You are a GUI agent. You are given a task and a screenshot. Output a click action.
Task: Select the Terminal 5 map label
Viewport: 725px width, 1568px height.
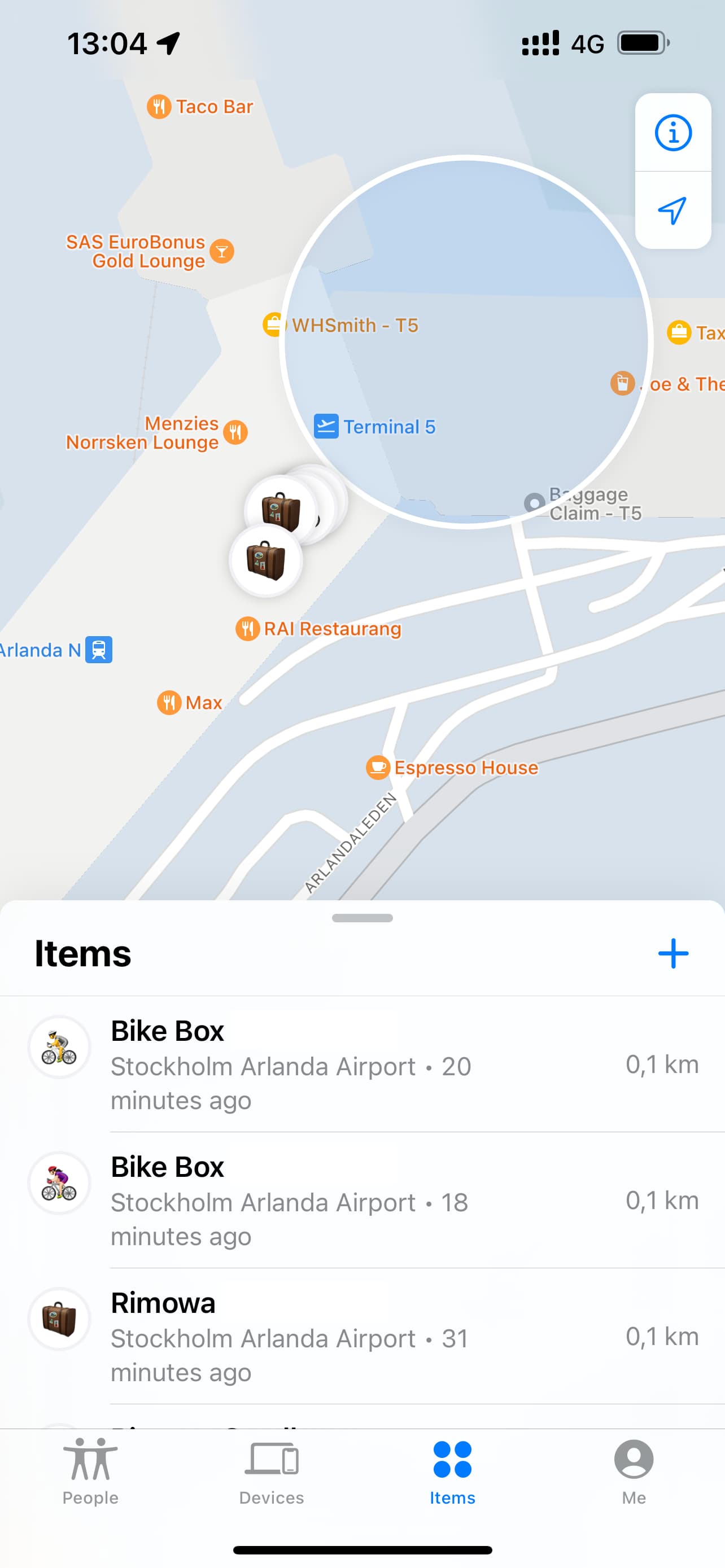pyautogui.click(x=374, y=427)
